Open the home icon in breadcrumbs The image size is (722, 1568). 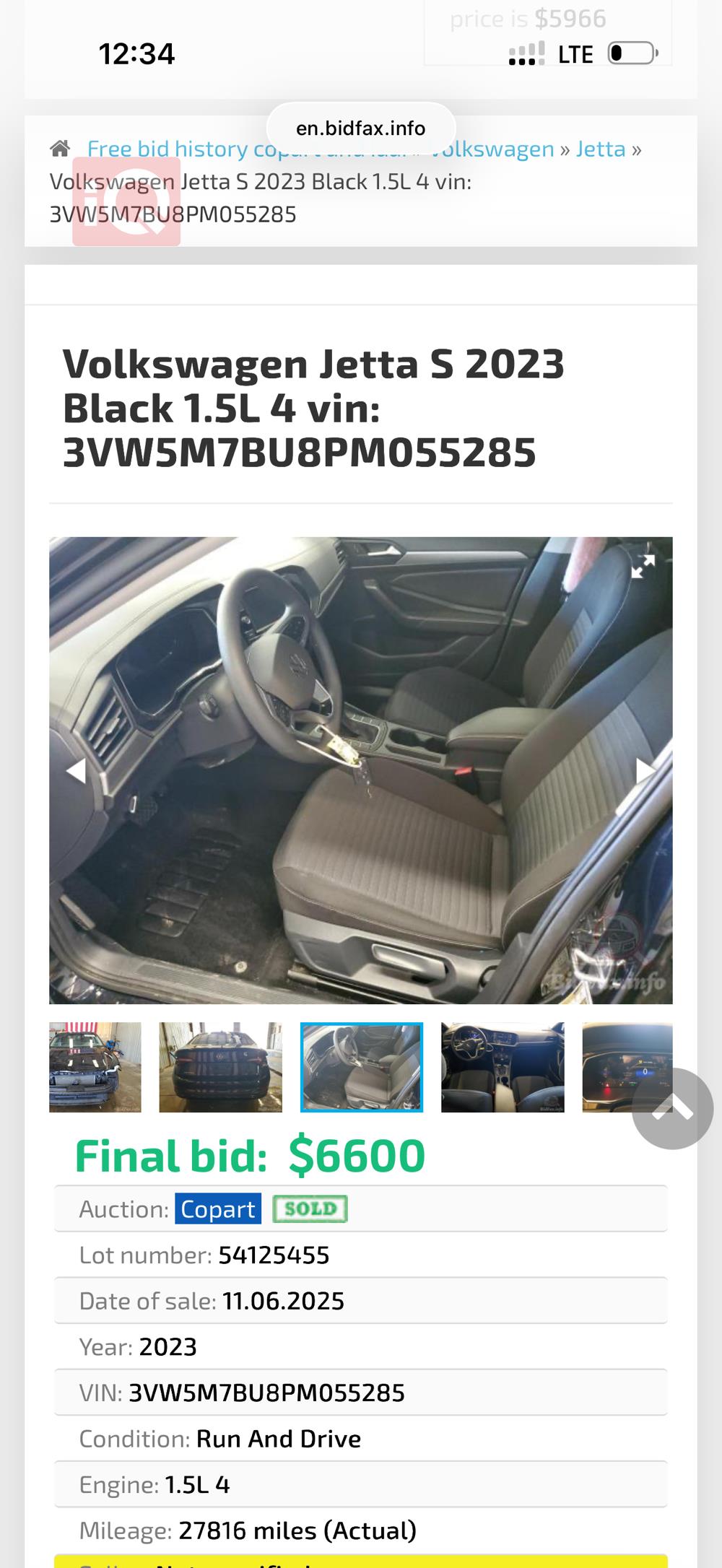click(x=60, y=149)
